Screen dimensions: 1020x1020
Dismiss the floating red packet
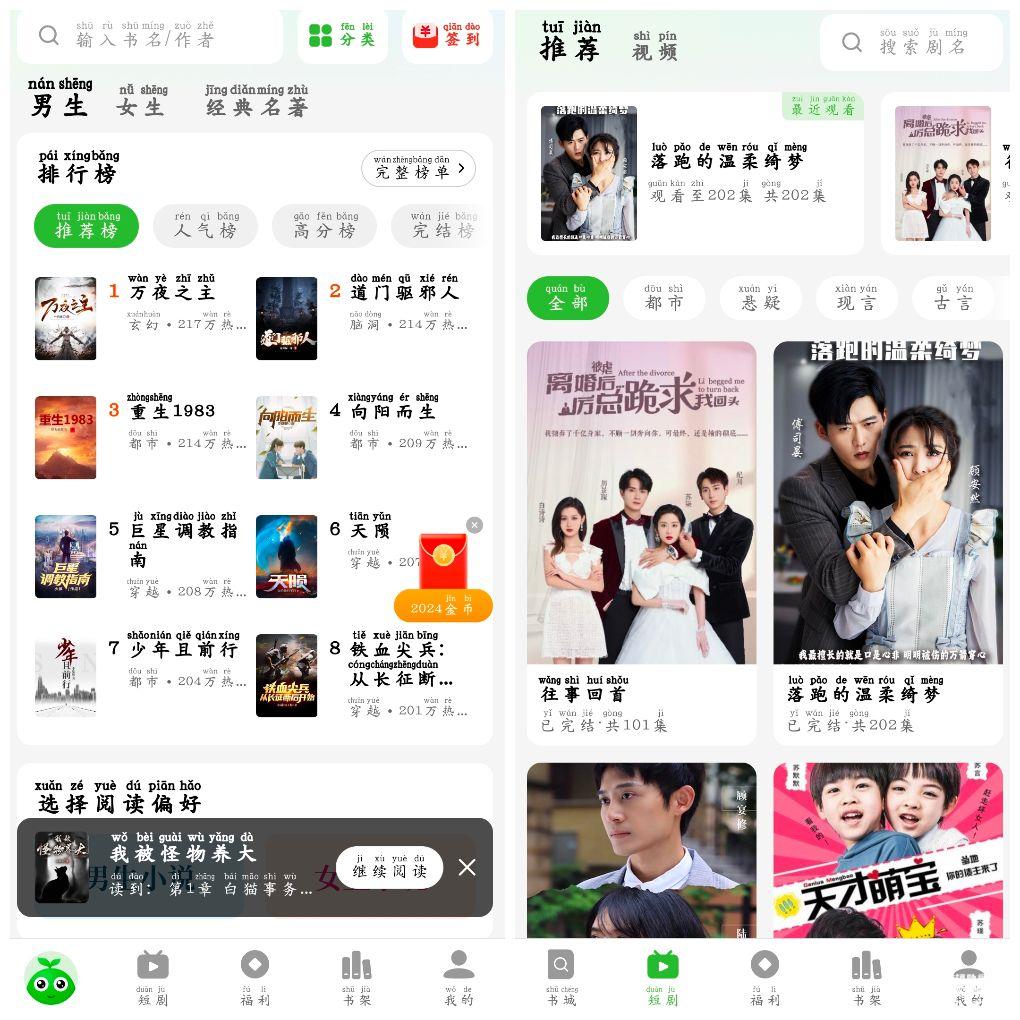pyautogui.click(x=474, y=525)
